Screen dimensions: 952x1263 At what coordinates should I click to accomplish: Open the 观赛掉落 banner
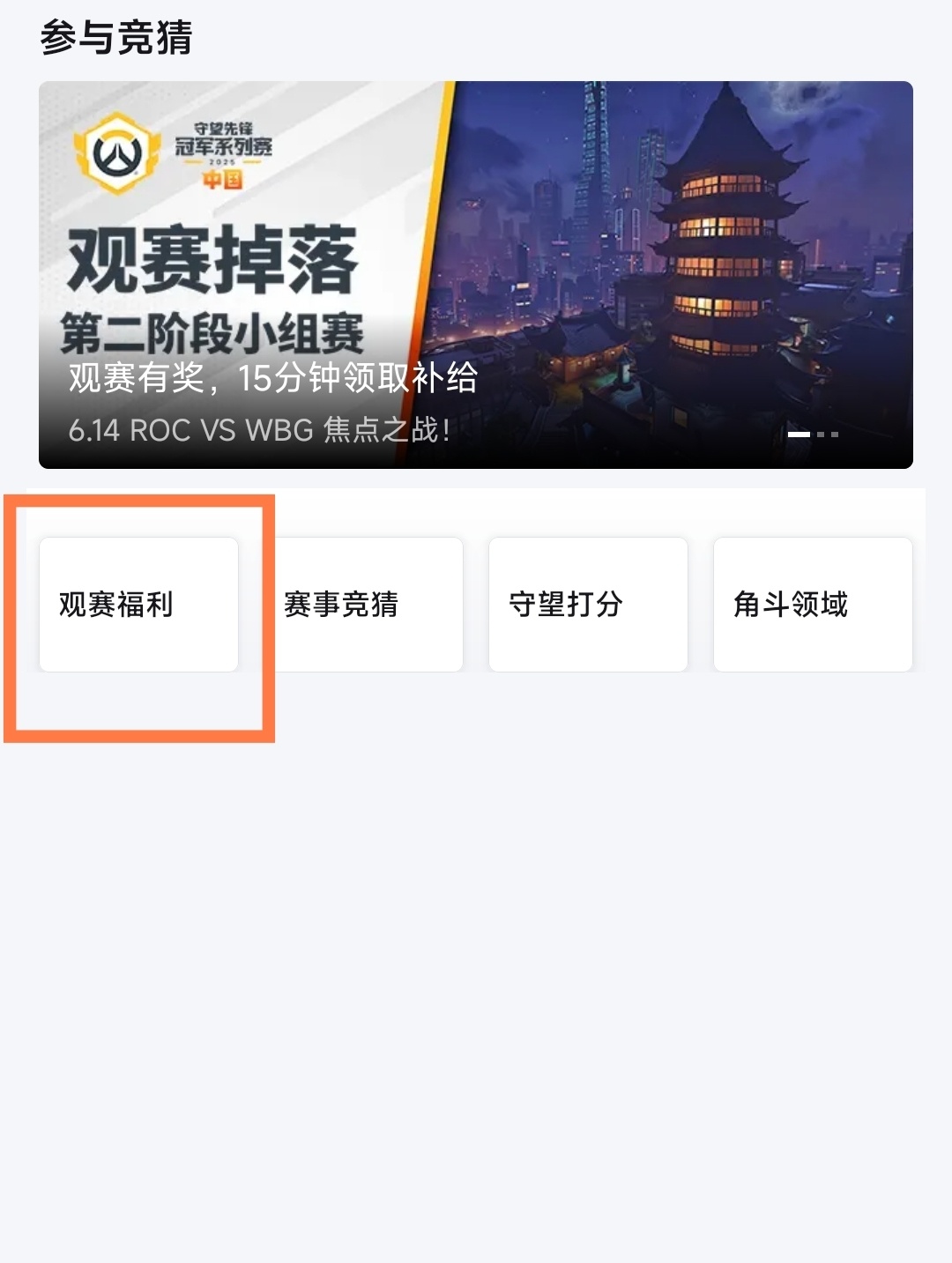pyautogui.click(x=476, y=274)
